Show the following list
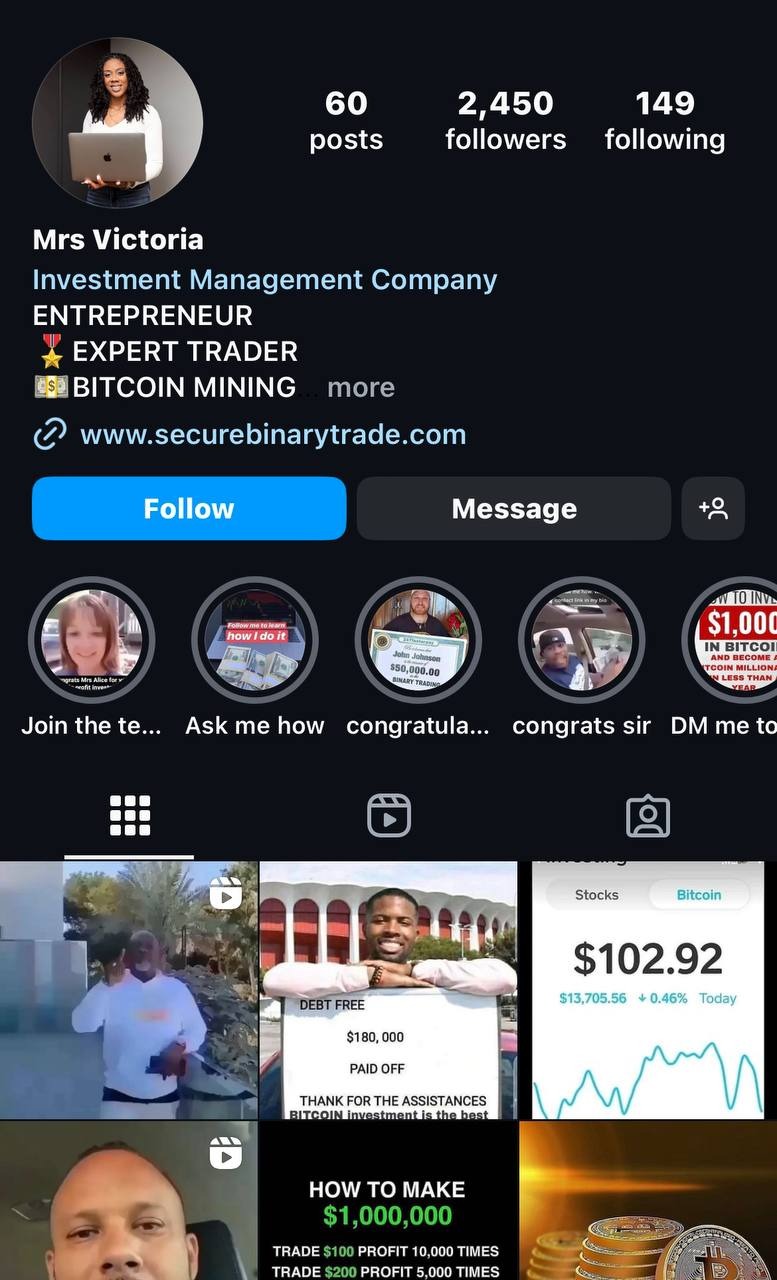Viewport: 777px width, 1280px height. (664, 120)
